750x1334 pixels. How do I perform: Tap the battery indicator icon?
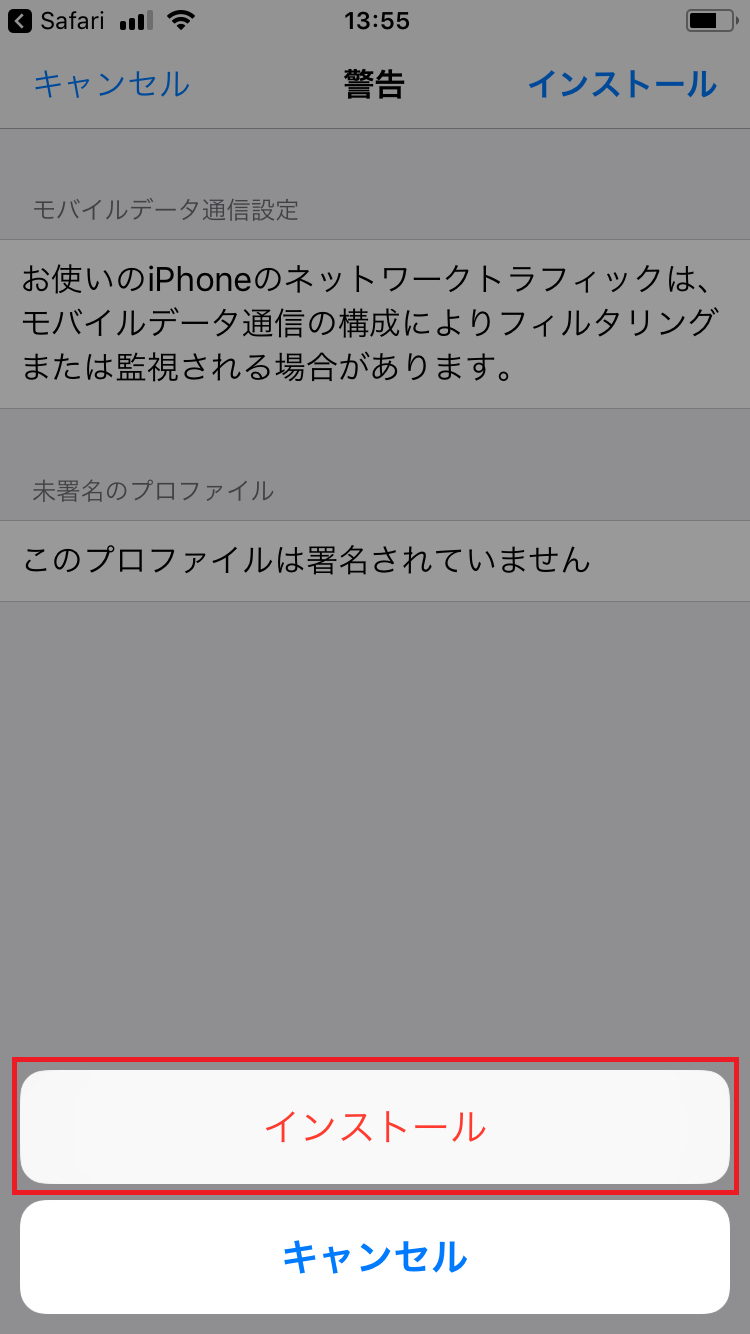tap(713, 19)
